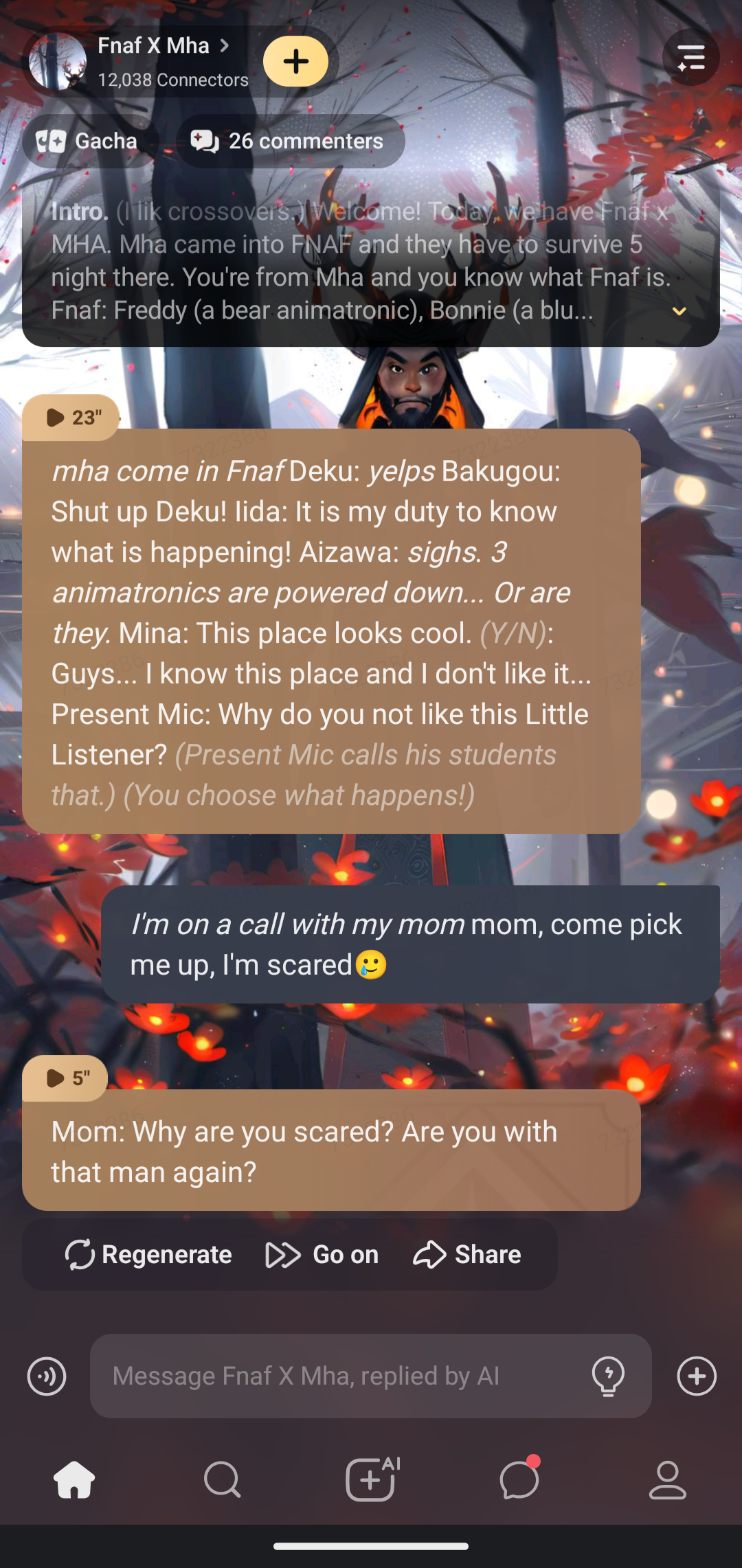Open the top-right chat menu icon
The width and height of the screenshot is (742, 1568).
pyautogui.click(x=690, y=58)
